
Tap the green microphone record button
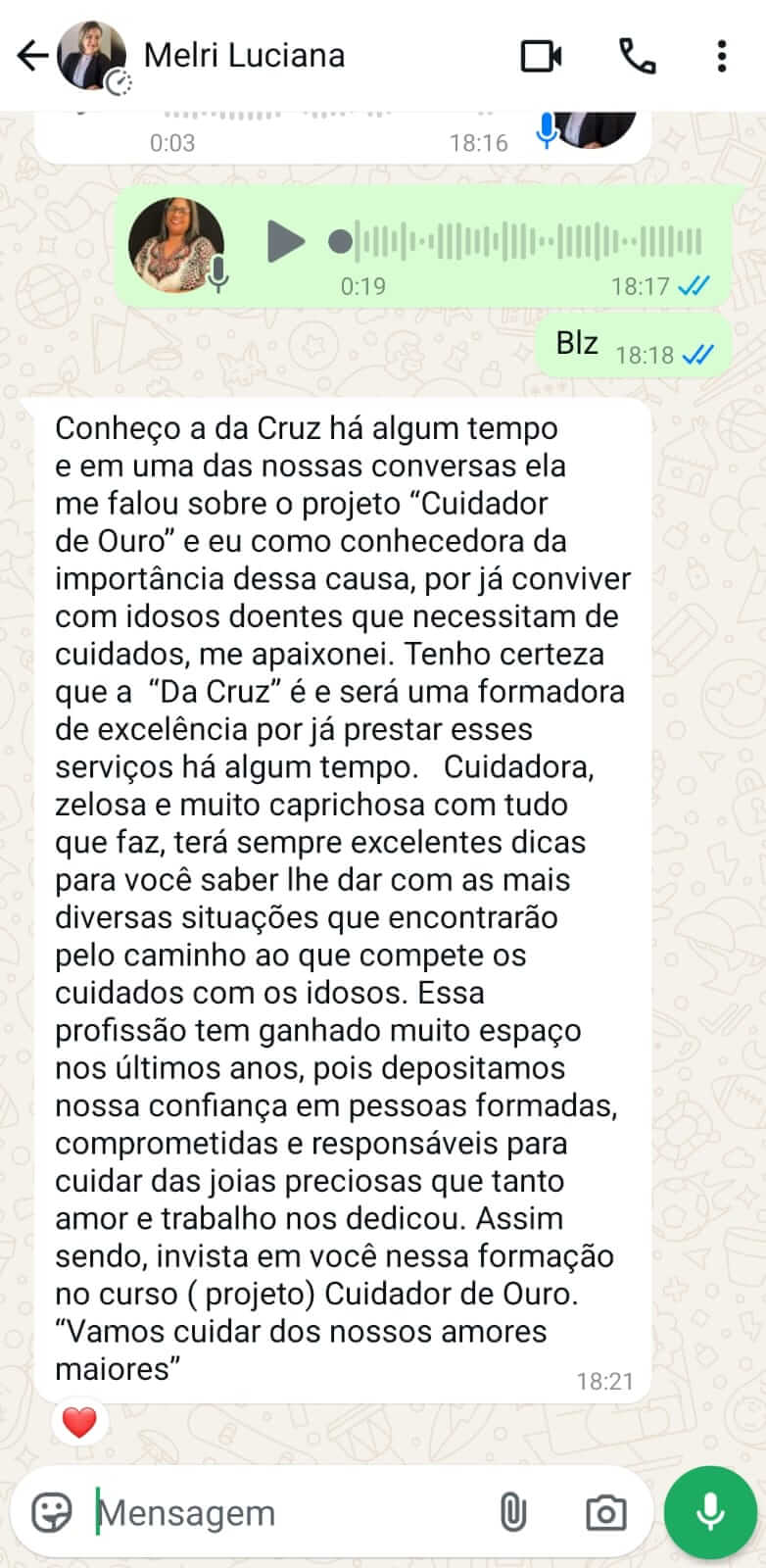[x=709, y=1512]
